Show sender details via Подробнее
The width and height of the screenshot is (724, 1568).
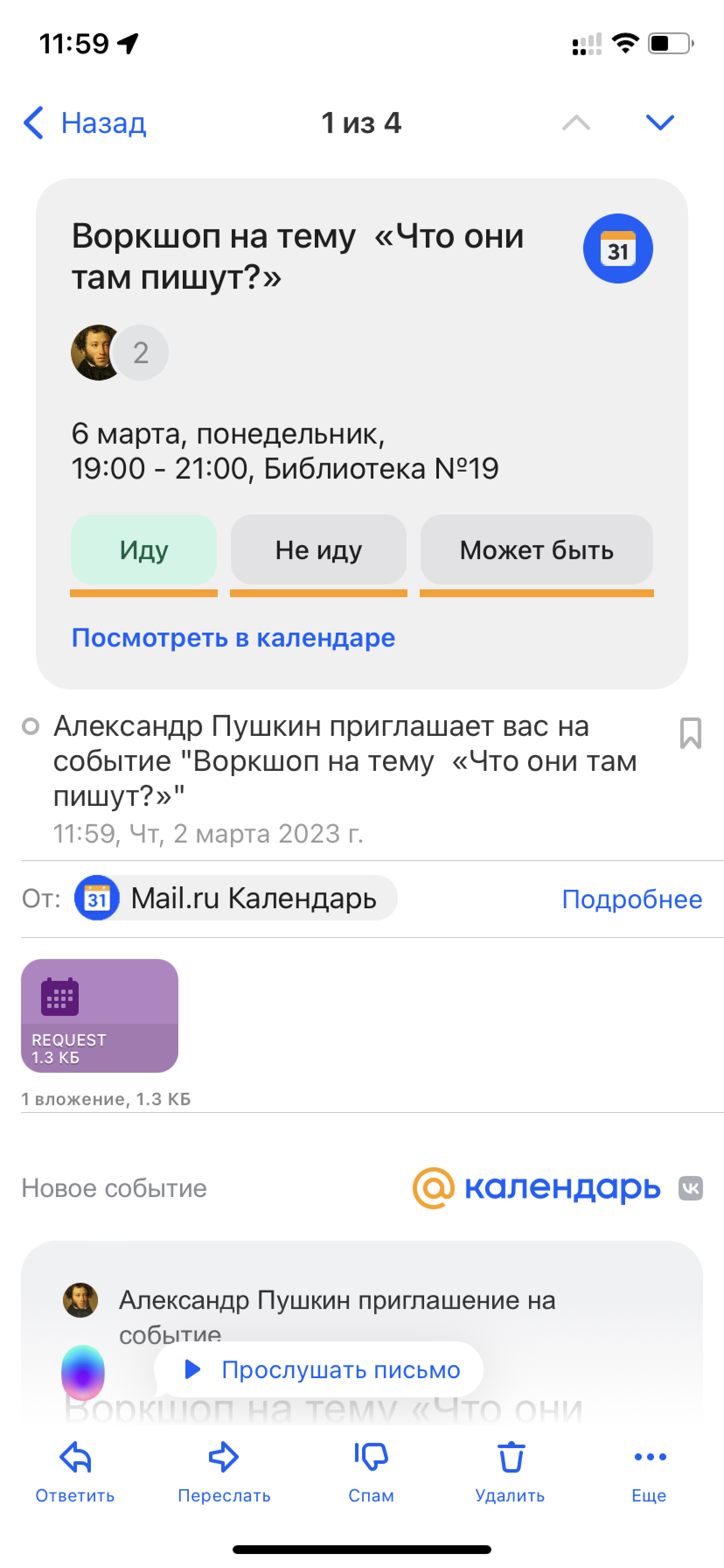click(631, 899)
